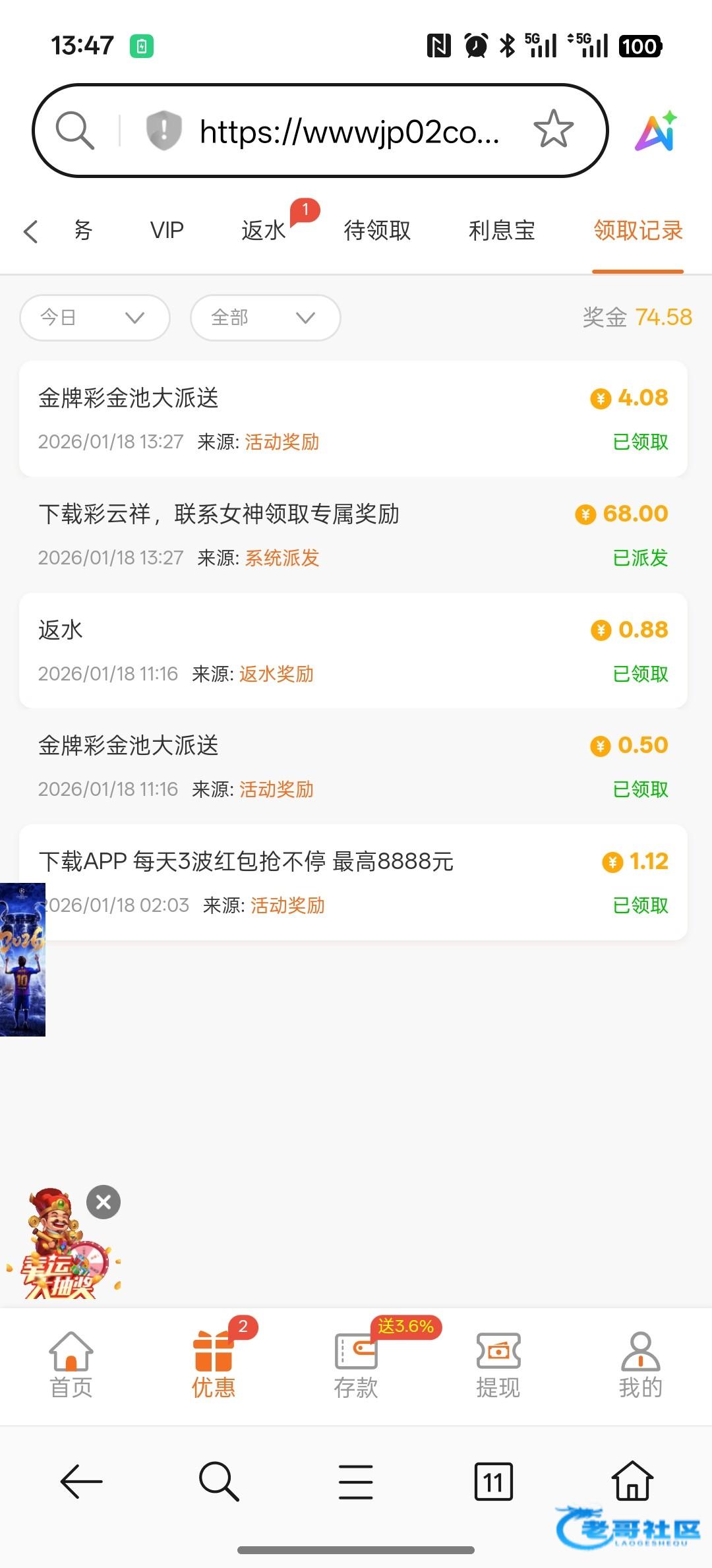This screenshot has height=1568, width=712.
Task: Open the 优惠 promotions tab
Action: pyautogui.click(x=214, y=1364)
